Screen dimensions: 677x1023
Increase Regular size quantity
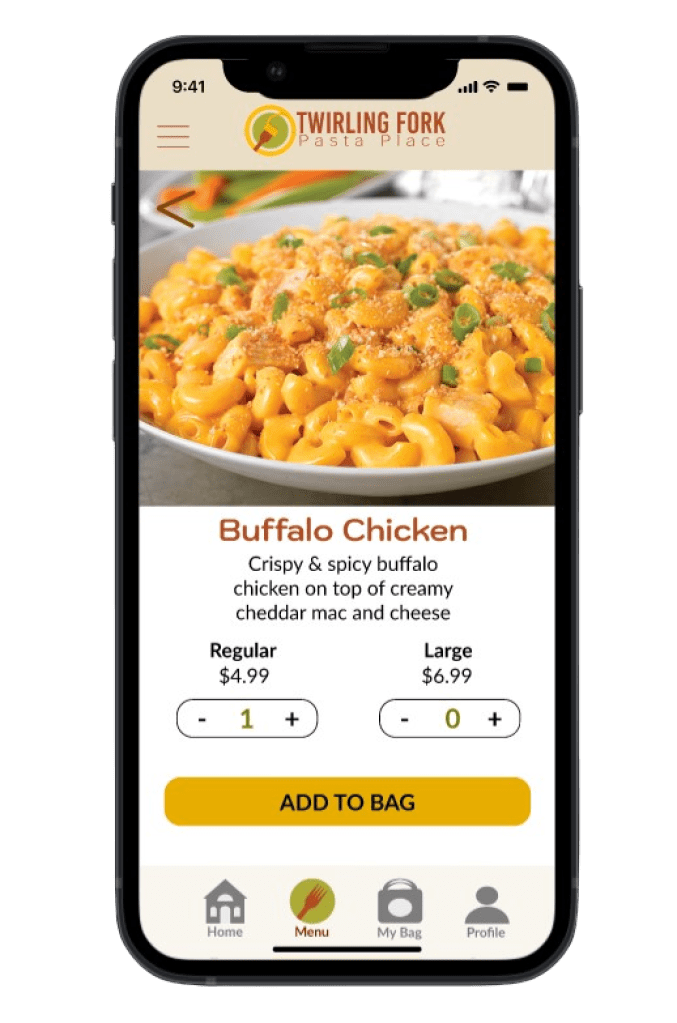pos(292,719)
